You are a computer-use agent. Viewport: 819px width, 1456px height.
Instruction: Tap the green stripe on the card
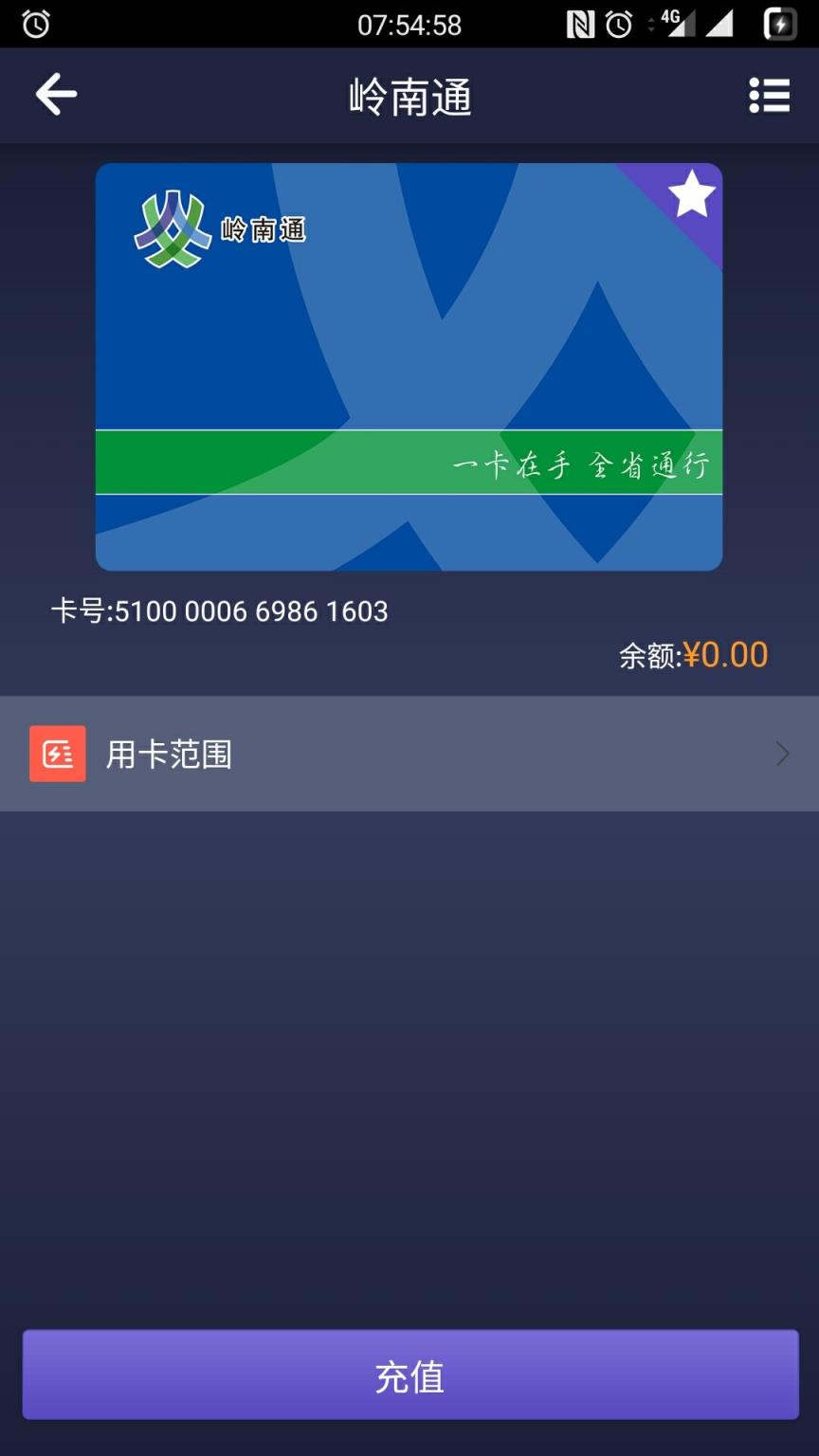click(284, 462)
